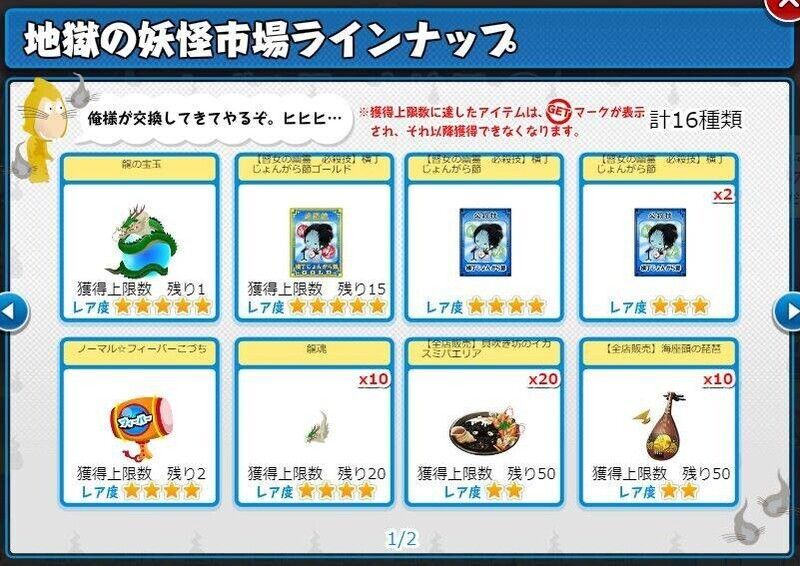
Task: Open the 龍の宝玉 item card
Action: click(139, 237)
